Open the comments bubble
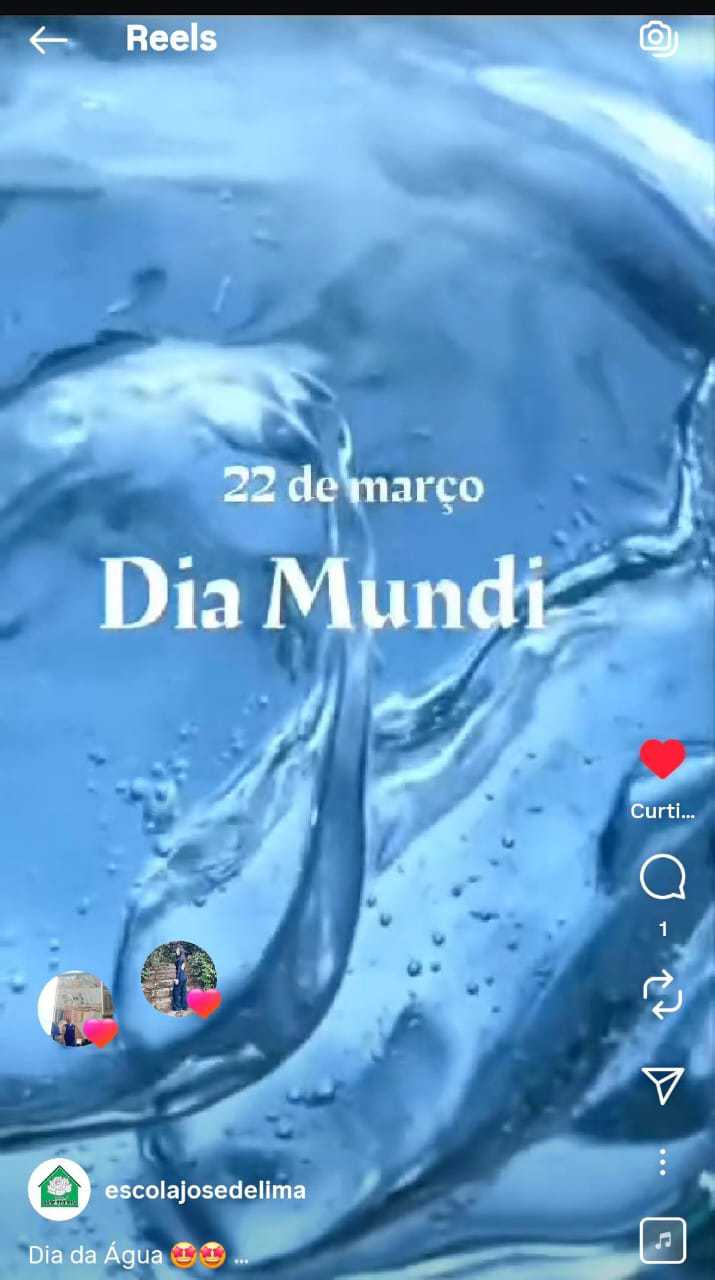 (x=662, y=880)
